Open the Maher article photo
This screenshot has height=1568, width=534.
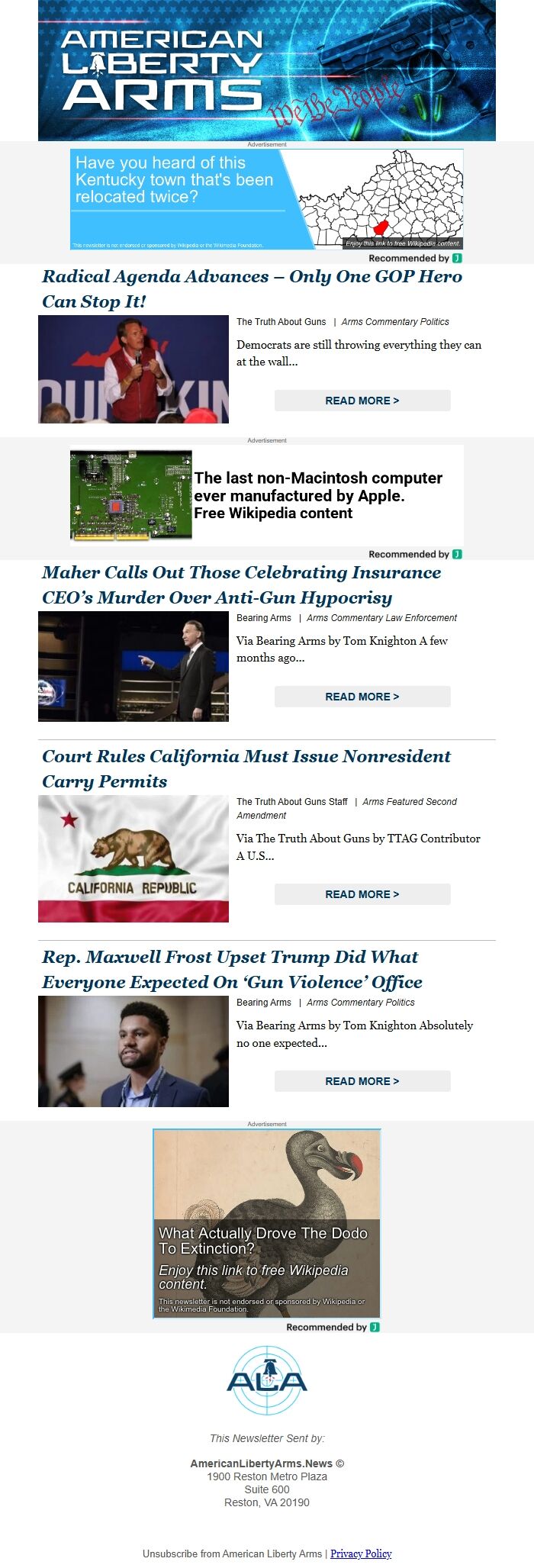coord(133,666)
